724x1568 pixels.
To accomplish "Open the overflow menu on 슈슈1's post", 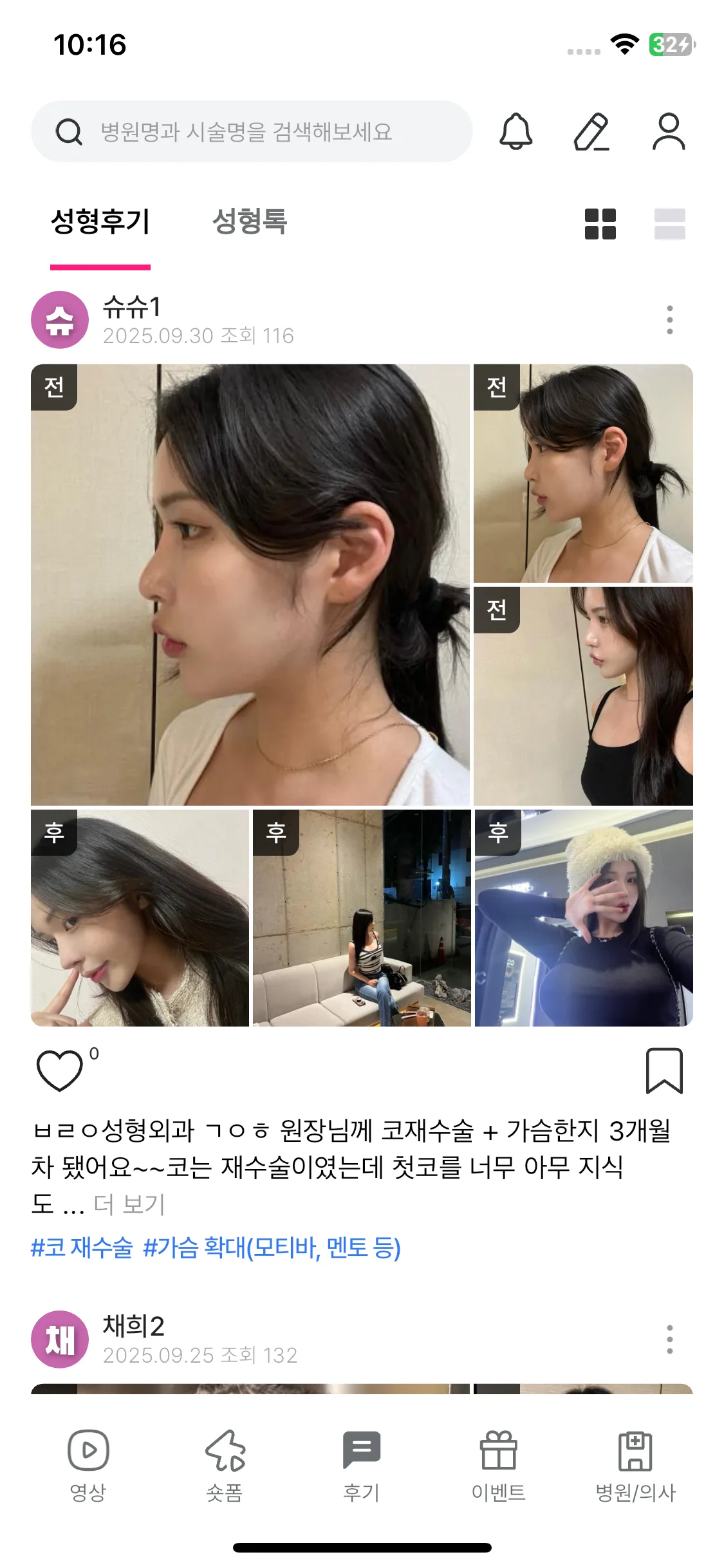I will [669, 320].
